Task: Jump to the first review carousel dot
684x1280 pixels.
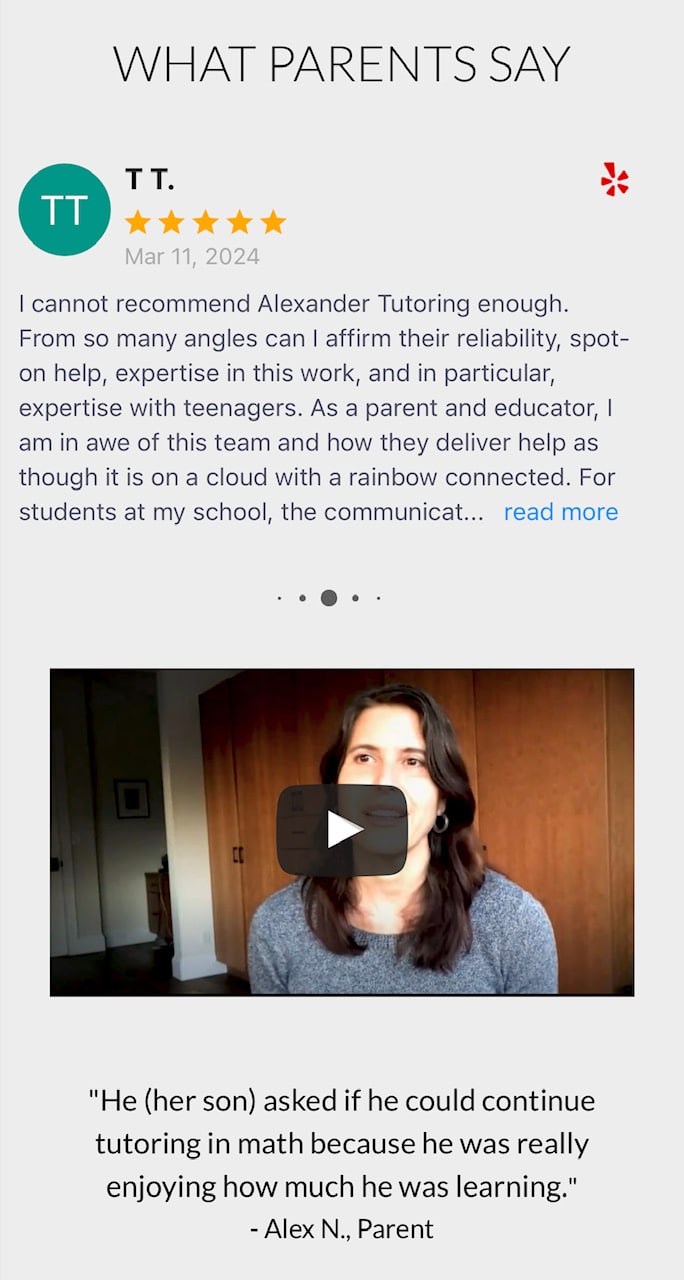Action: click(280, 599)
